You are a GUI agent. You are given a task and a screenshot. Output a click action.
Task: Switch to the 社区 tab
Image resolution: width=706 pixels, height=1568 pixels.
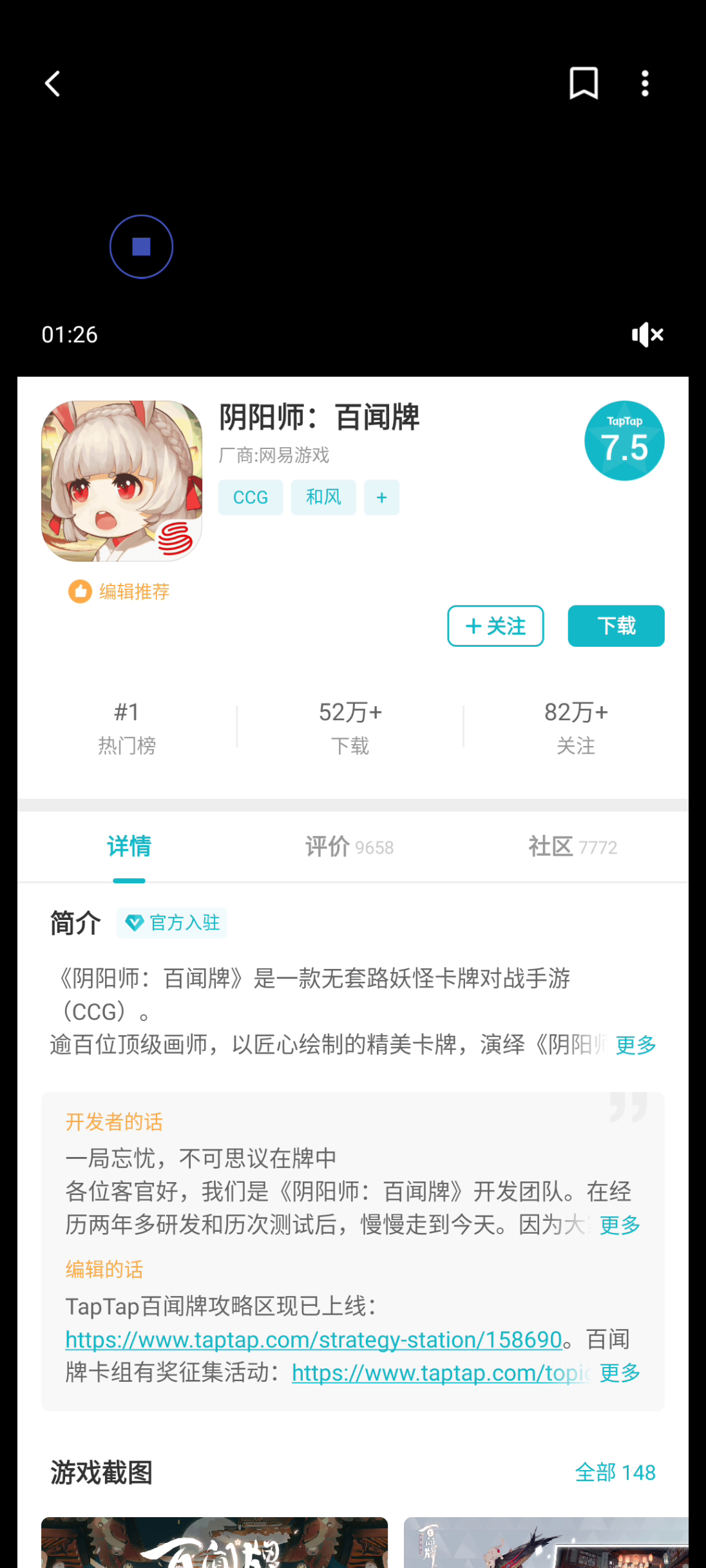tap(573, 846)
